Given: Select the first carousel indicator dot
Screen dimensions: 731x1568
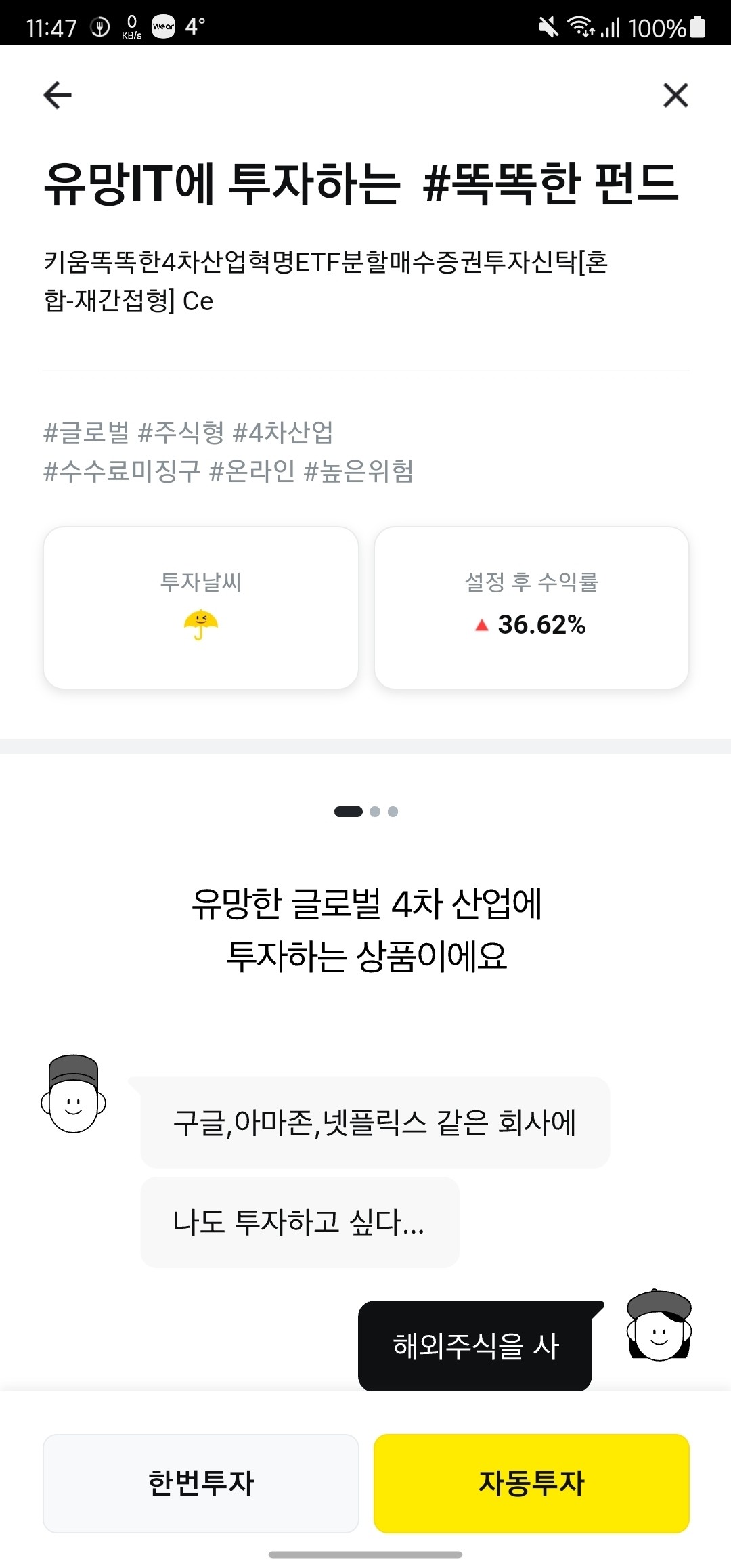Looking at the screenshot, I should [350, 811].
